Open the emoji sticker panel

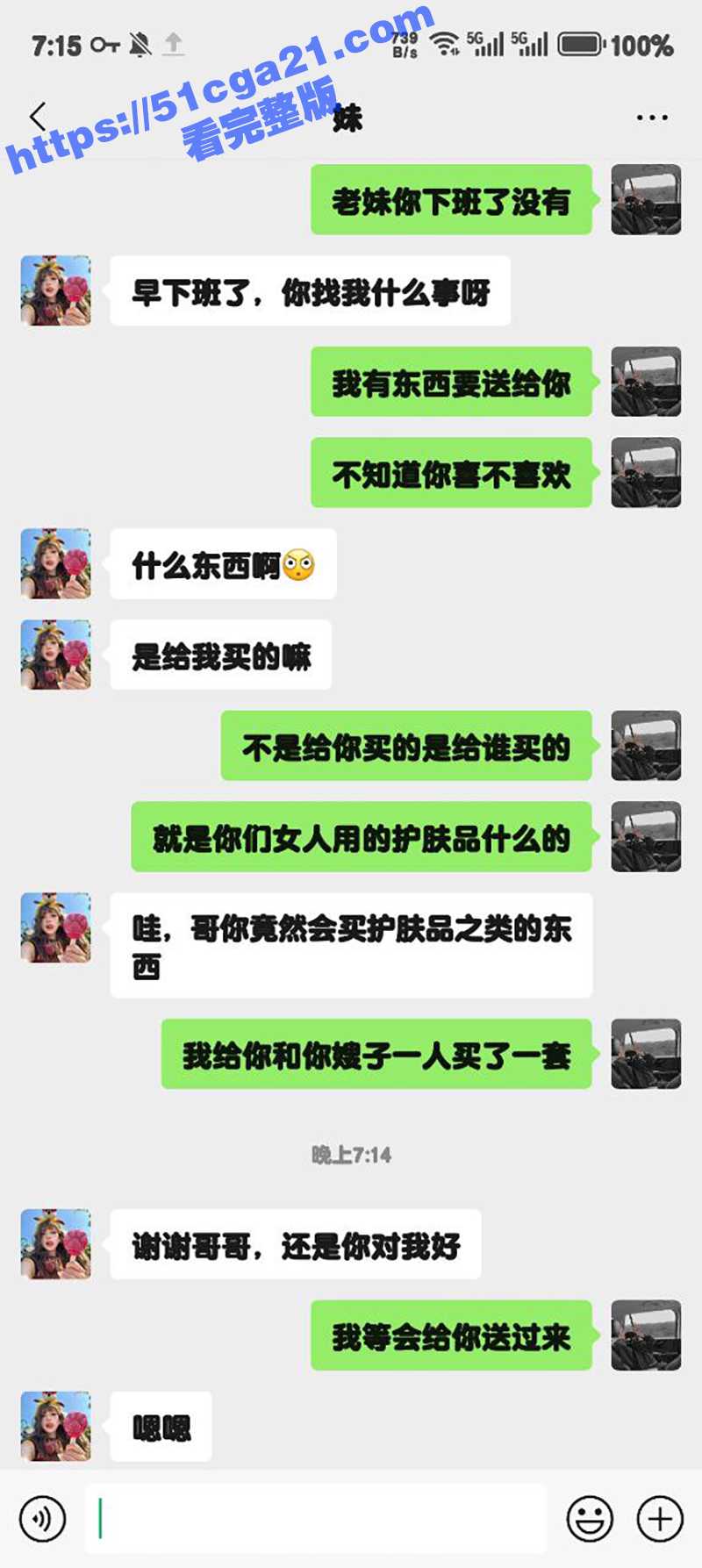[x=590, y=1518]
